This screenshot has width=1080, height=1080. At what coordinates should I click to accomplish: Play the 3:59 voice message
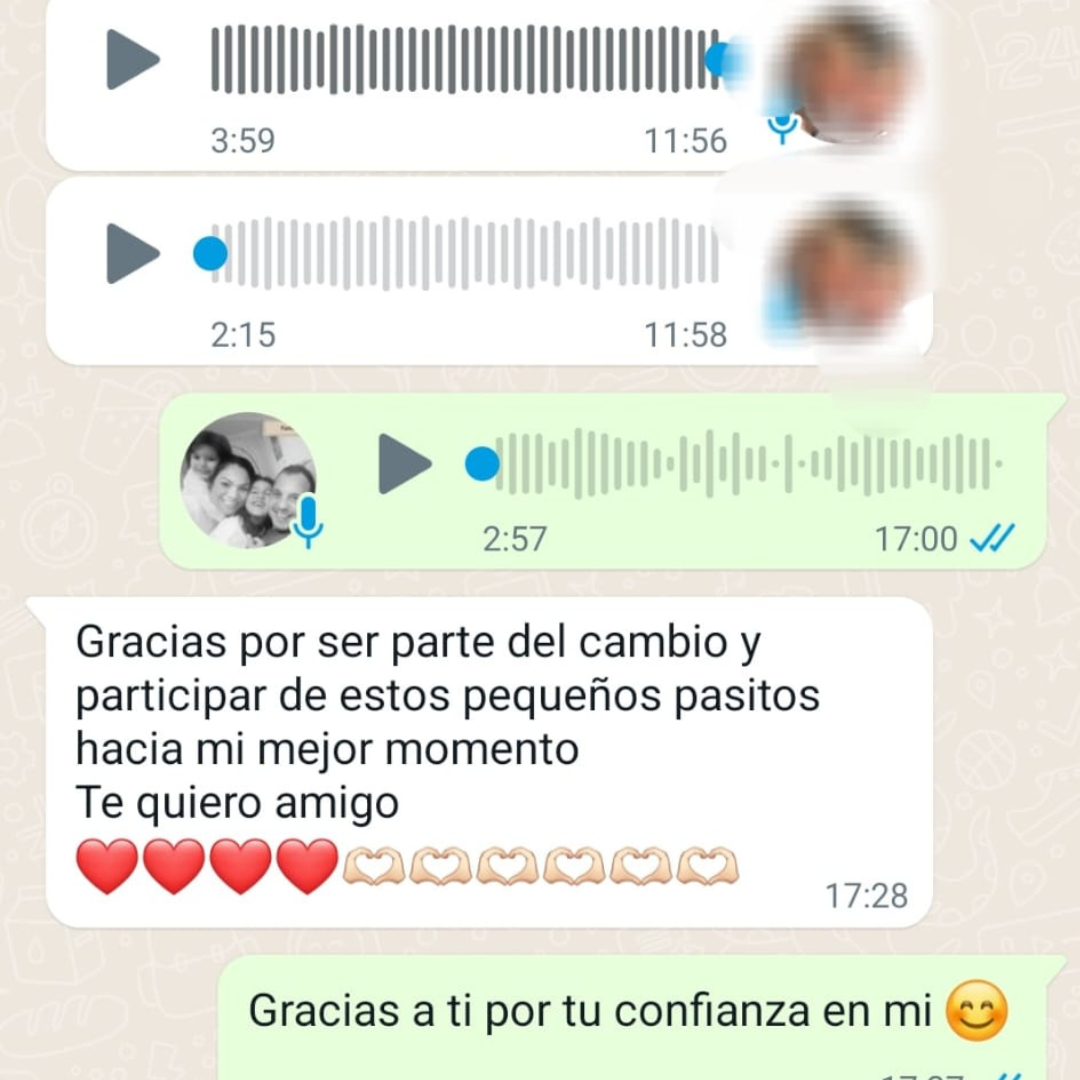(132, 60)
